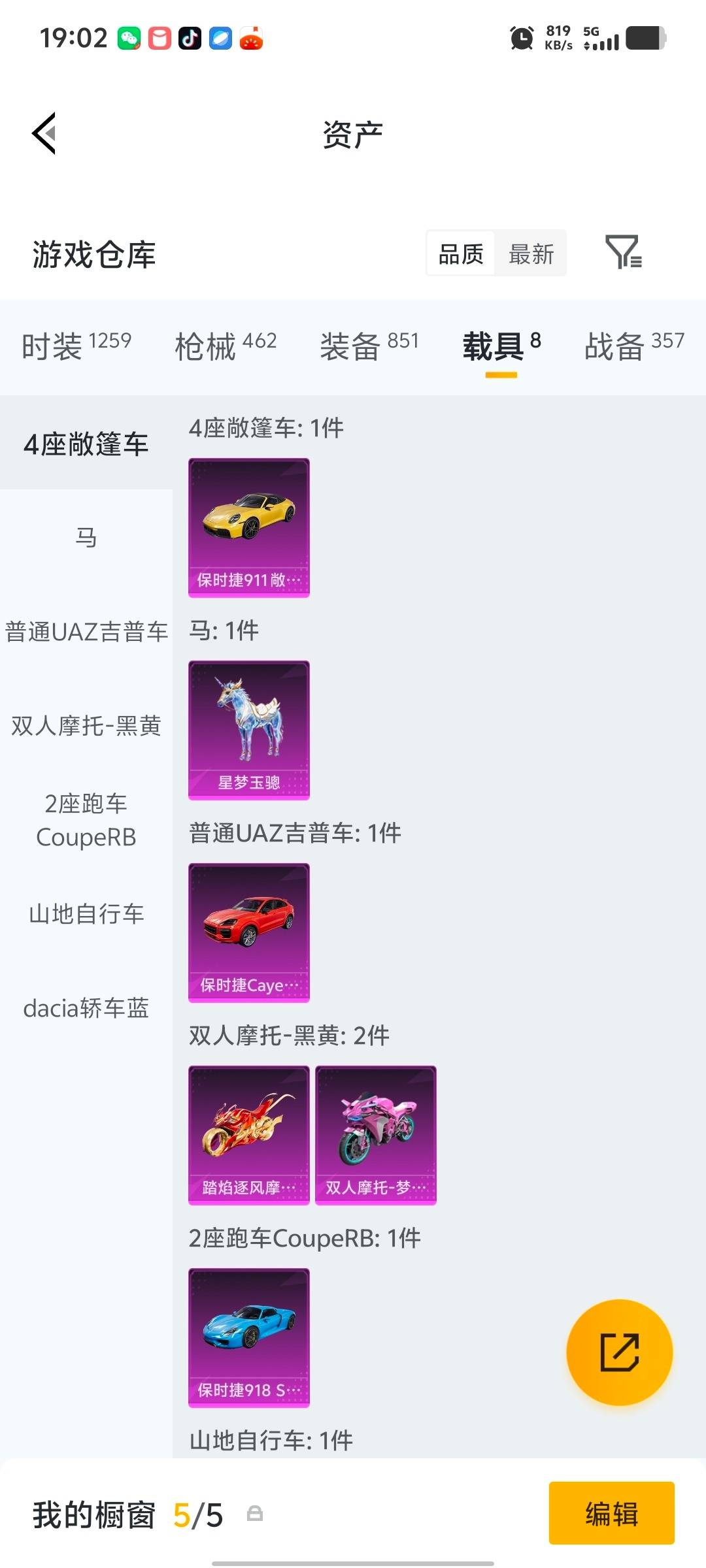Select 山地自行车 in the left sidebar

coord(85,915)
